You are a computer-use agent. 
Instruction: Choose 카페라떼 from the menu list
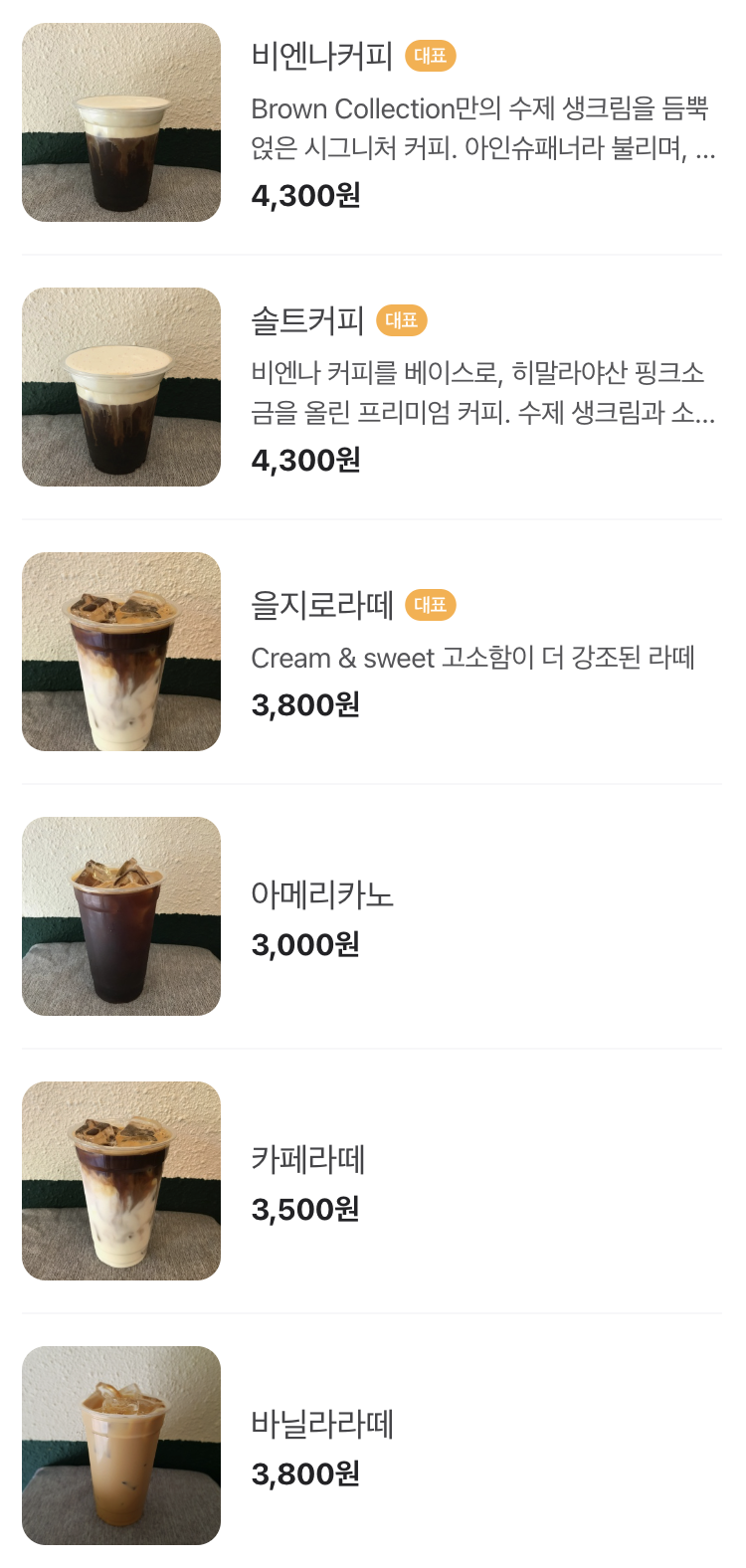(308, 1159)
